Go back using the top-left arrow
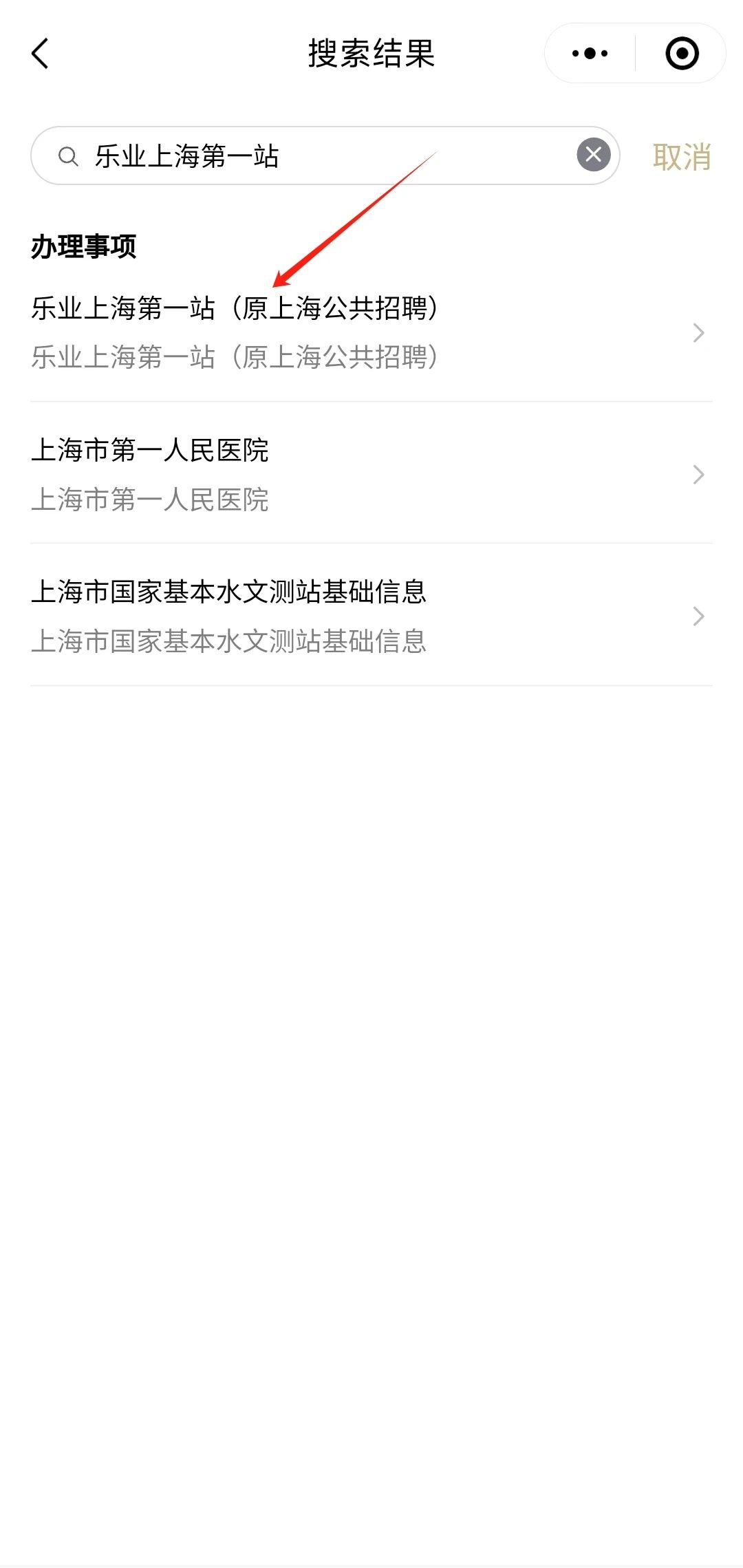 (41, 54)
